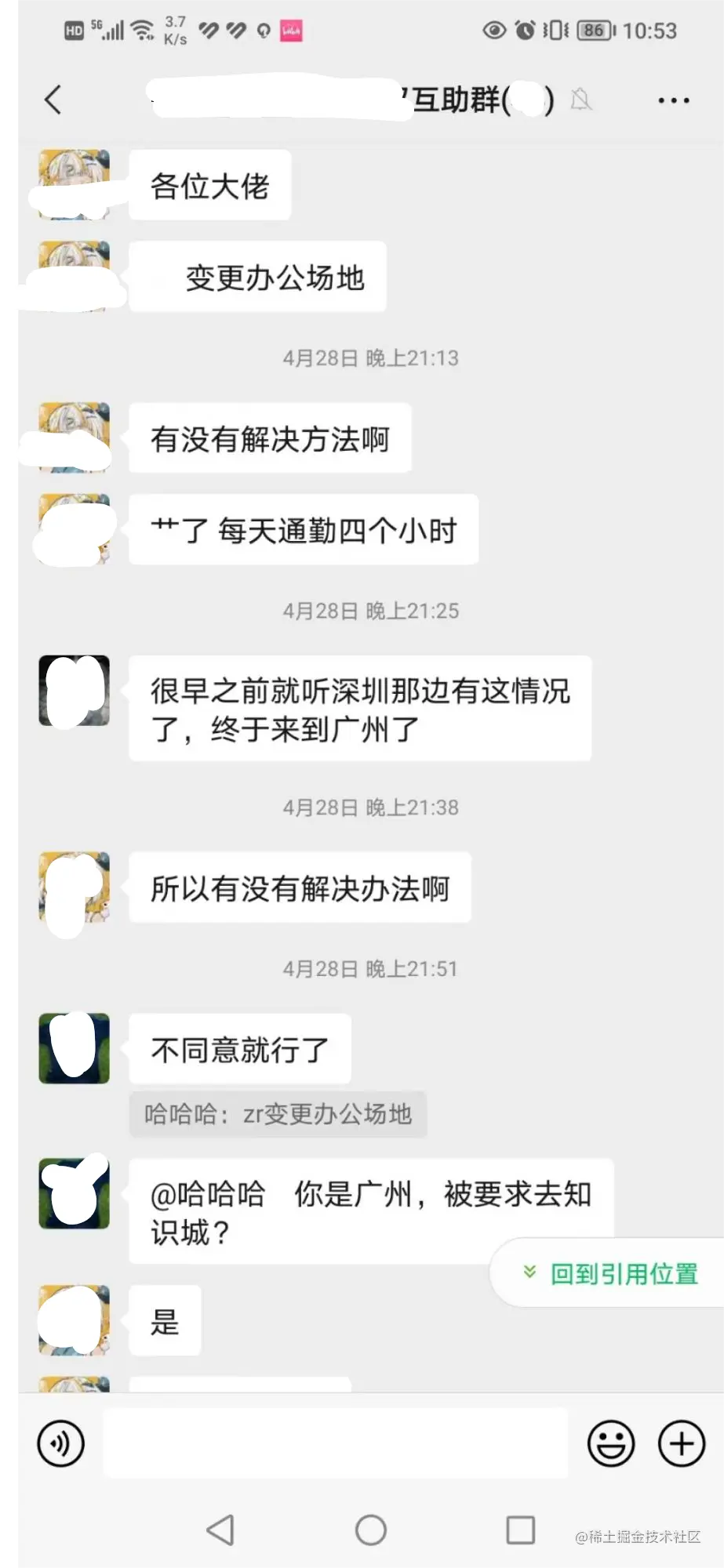Open the chat's three-dot menu
The width and height of the screenshot is (724, 1568).
coord(673,100)
